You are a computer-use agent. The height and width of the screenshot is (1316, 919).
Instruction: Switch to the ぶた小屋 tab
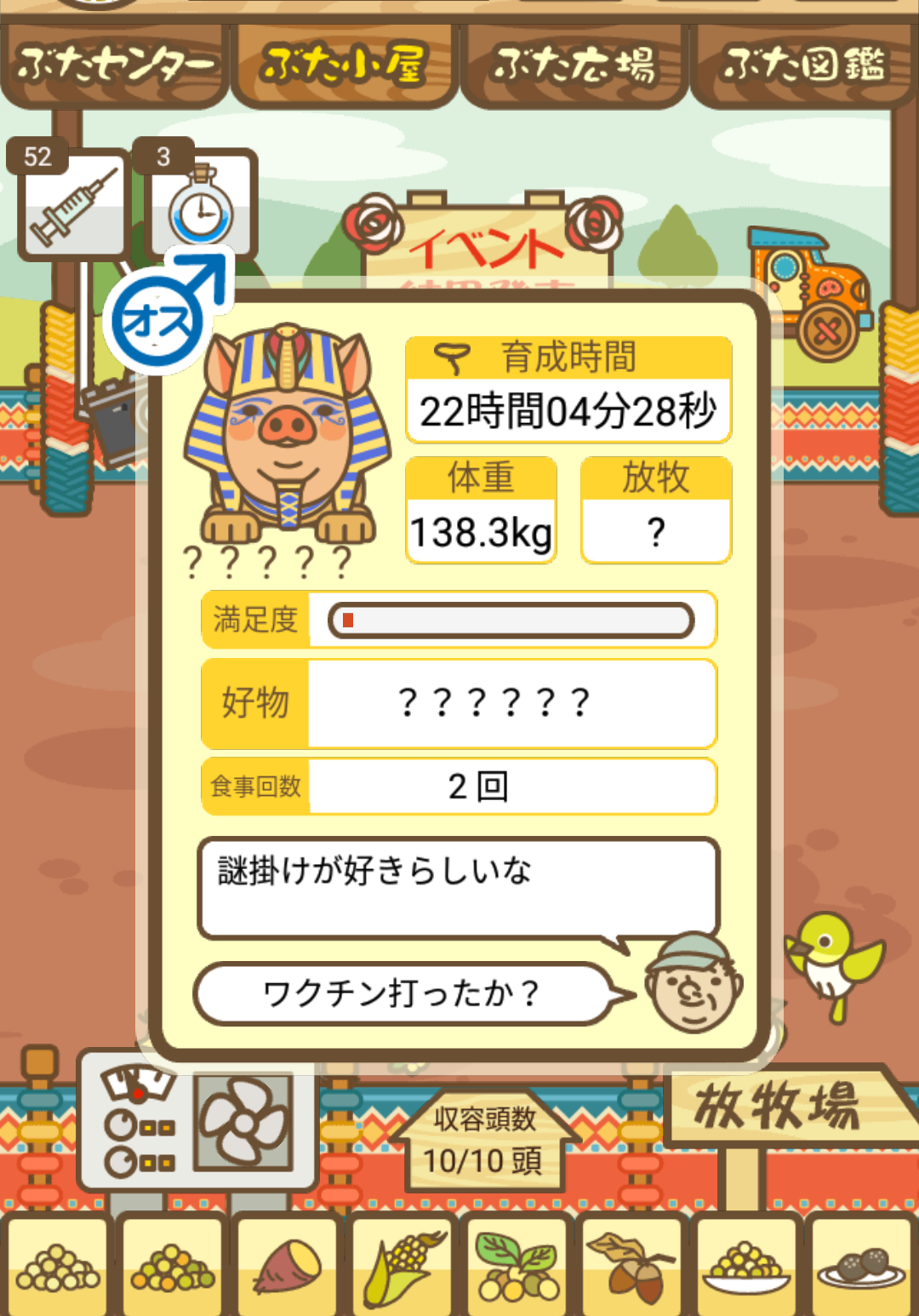coord(345,66)
